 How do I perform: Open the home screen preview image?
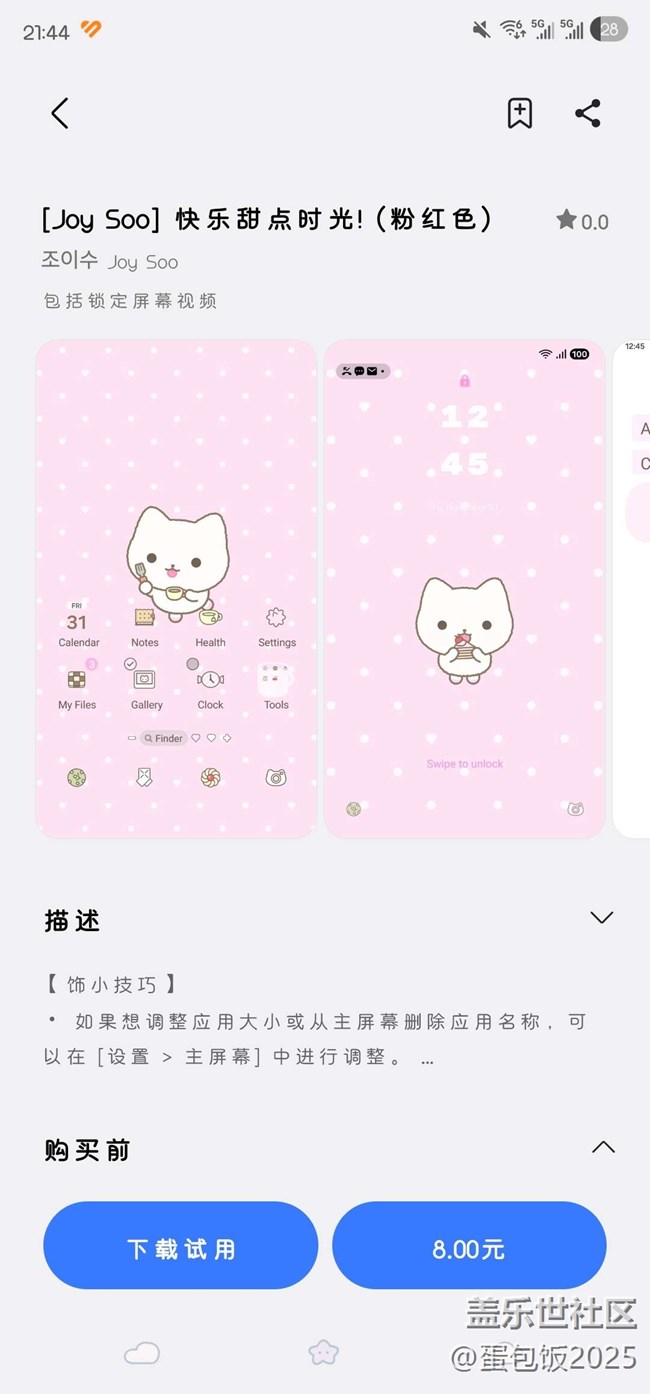pyautogui.click(x=176, y=588)
